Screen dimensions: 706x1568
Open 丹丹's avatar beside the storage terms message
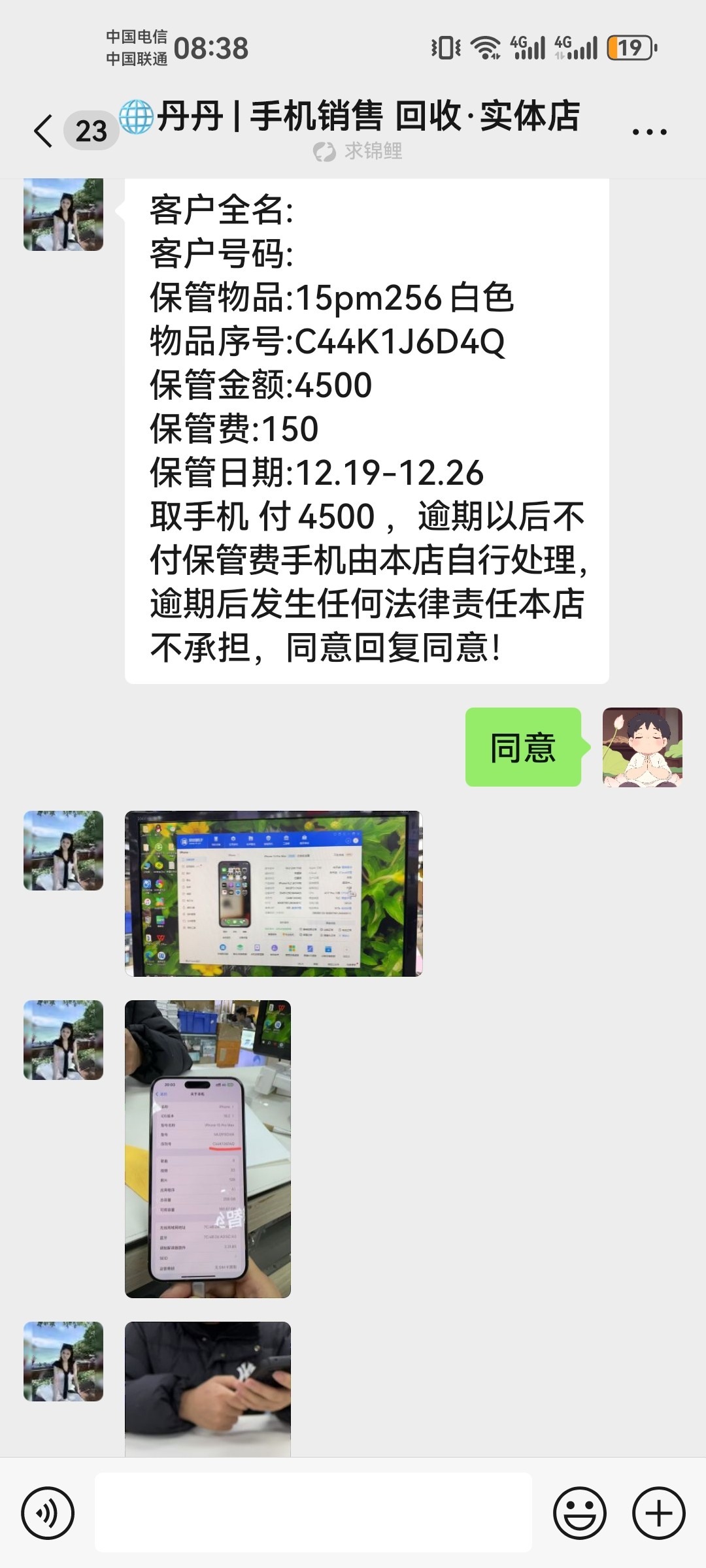click(63, 214)
